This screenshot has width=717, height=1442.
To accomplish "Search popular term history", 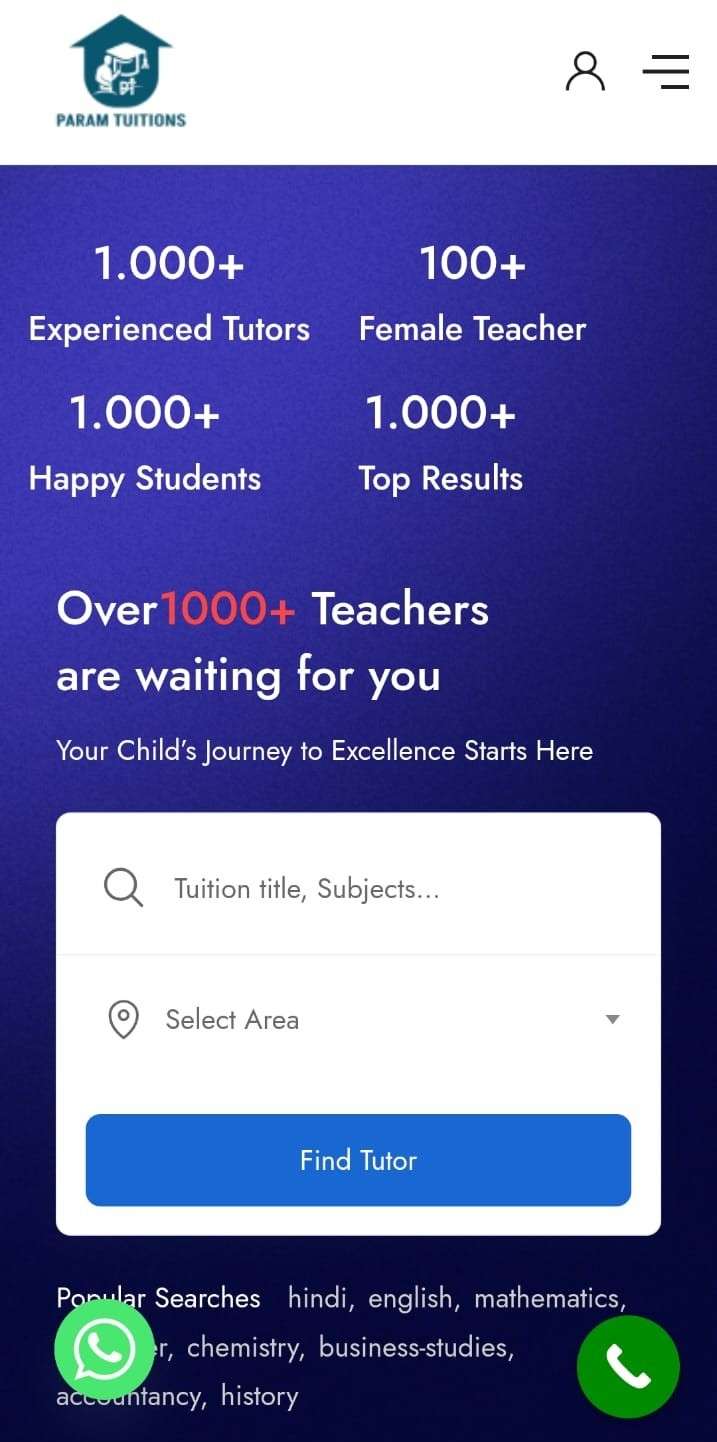I will pyautogui.click(x=260, y=1396).
